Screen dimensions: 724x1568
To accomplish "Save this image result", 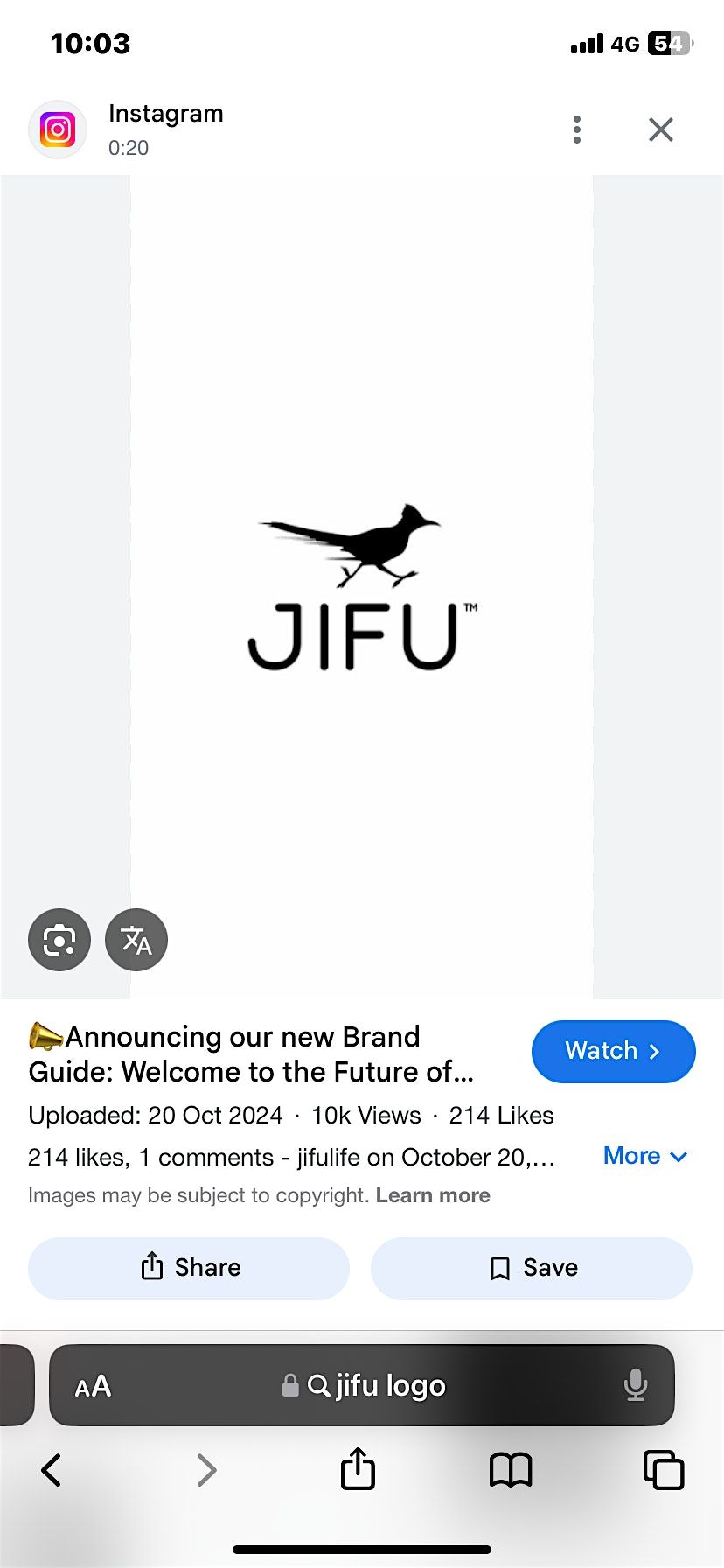I will (532, 1268).
